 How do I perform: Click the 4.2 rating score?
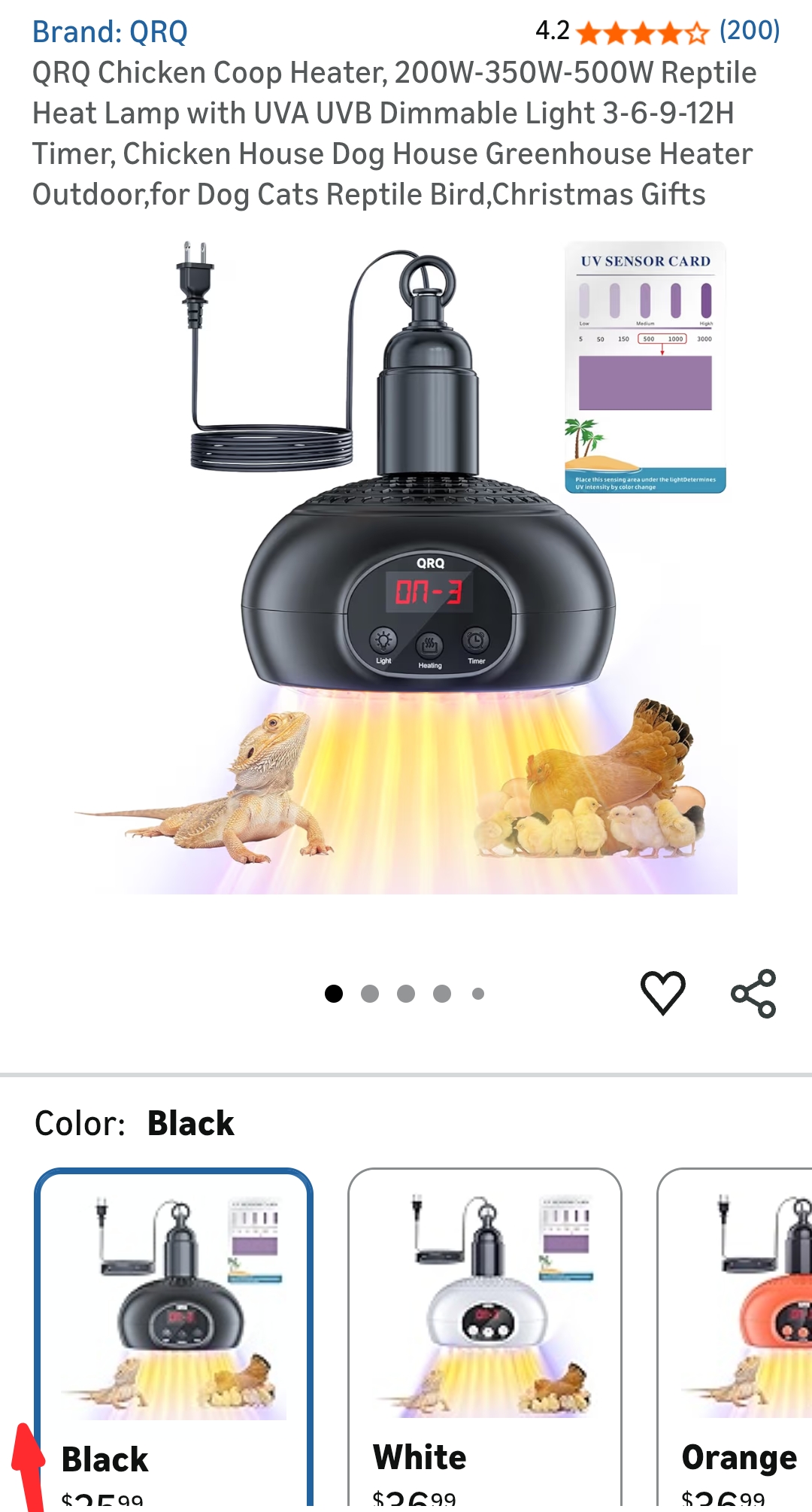pos(550,32)
